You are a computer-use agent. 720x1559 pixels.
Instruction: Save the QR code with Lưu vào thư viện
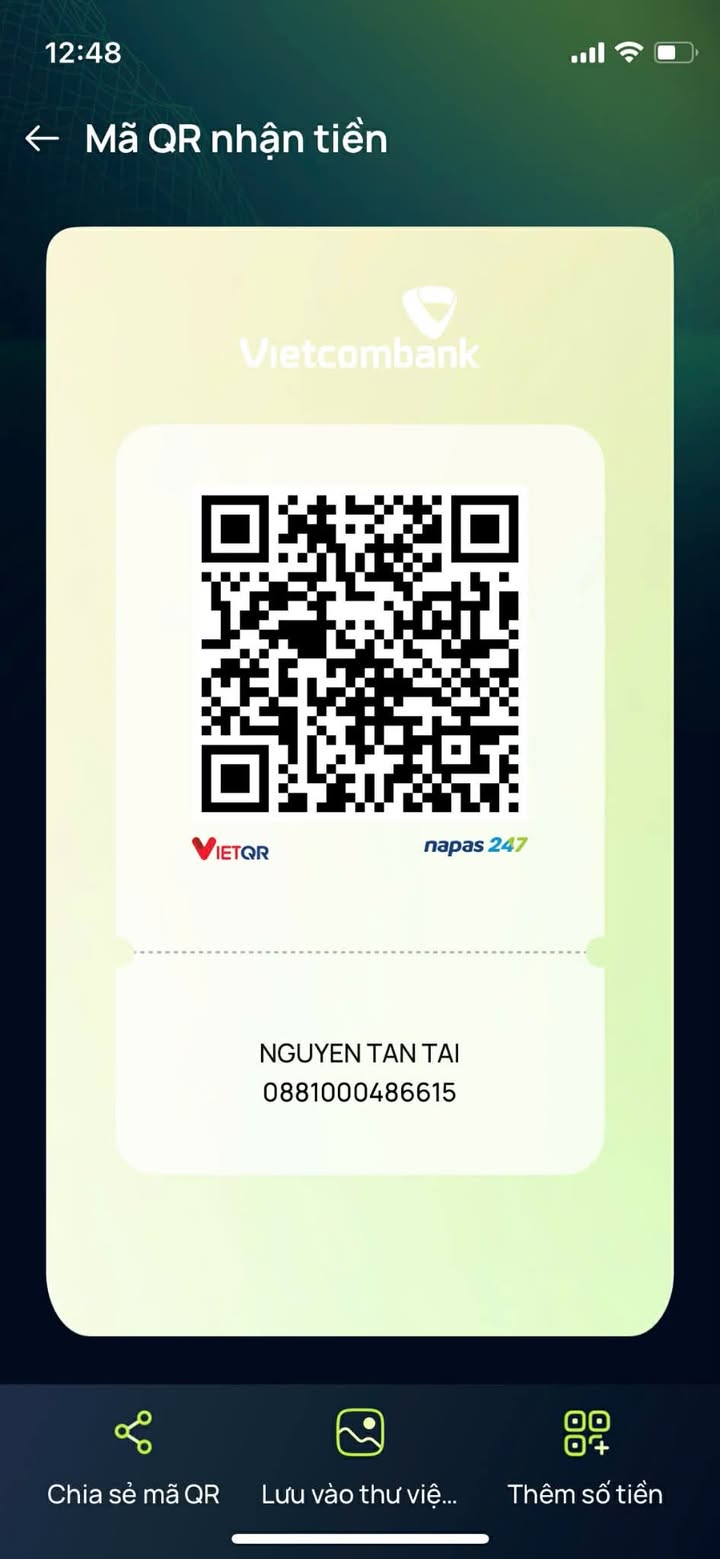[x=359, y=1454]
